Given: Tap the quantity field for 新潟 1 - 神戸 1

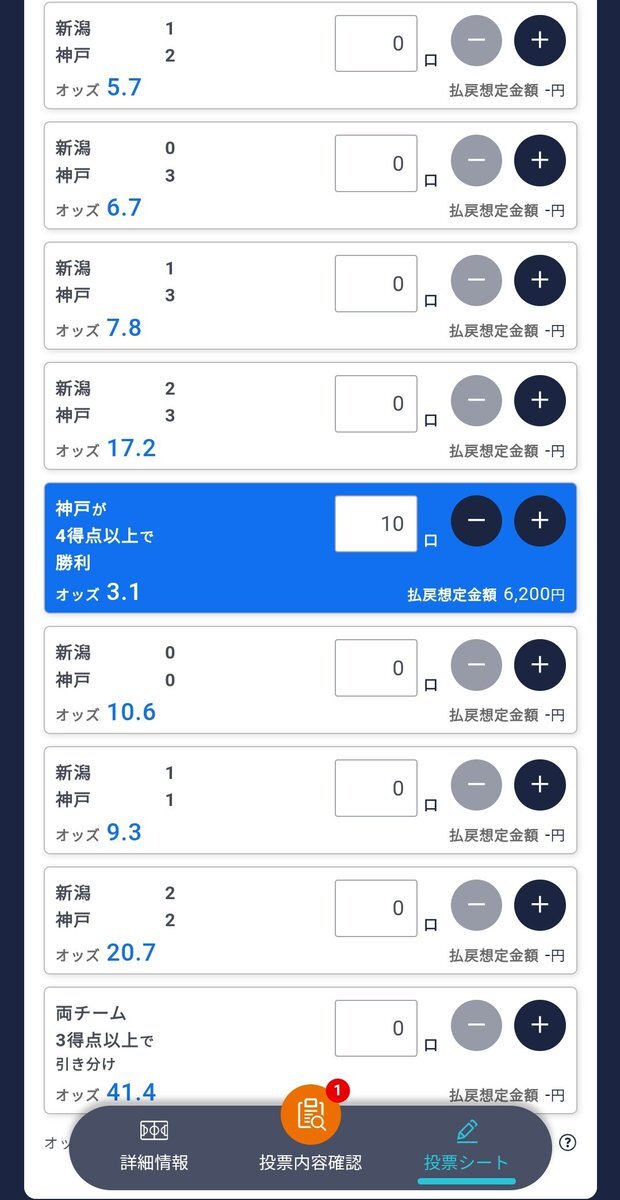Looking at the screenshot, I should 375,788.
